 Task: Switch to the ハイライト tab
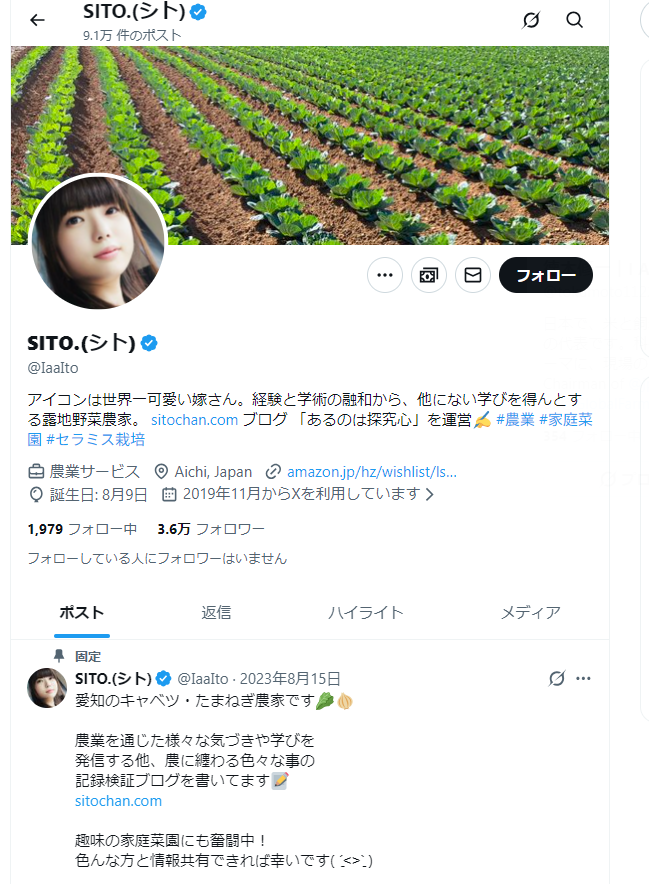pyautogui.click(x=366, y=613)
